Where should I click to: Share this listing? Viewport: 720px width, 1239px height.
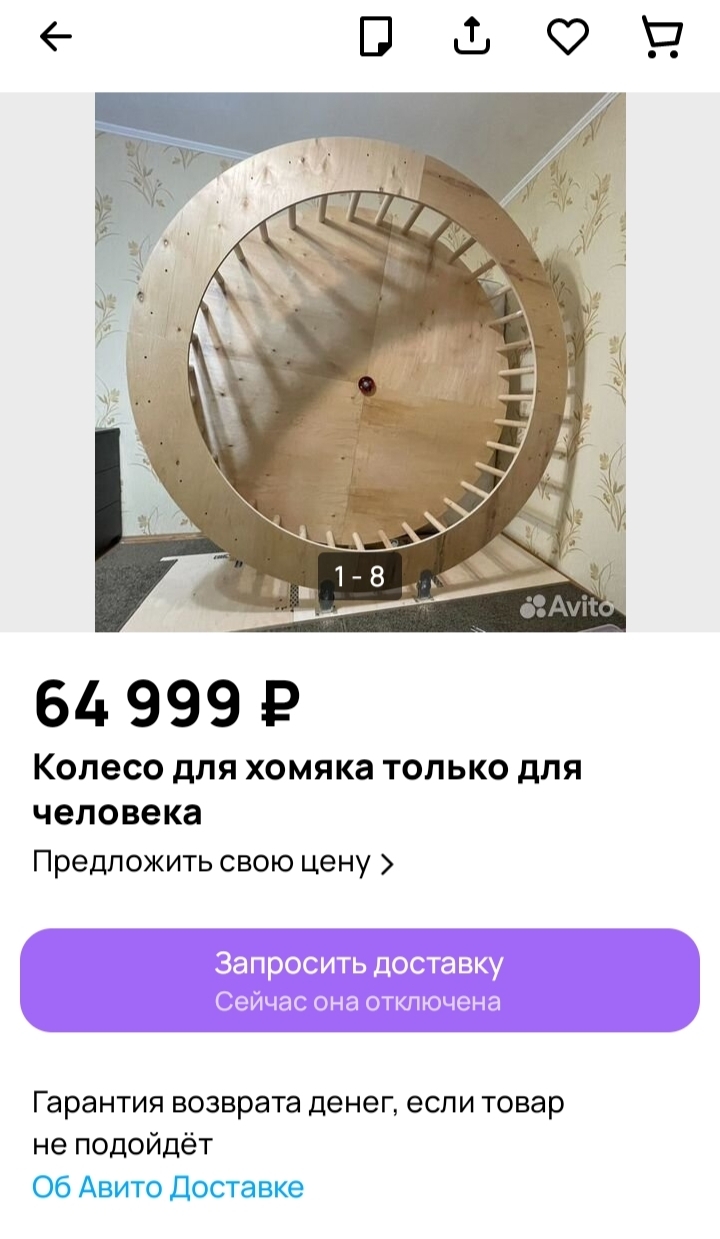click(472, 37)
